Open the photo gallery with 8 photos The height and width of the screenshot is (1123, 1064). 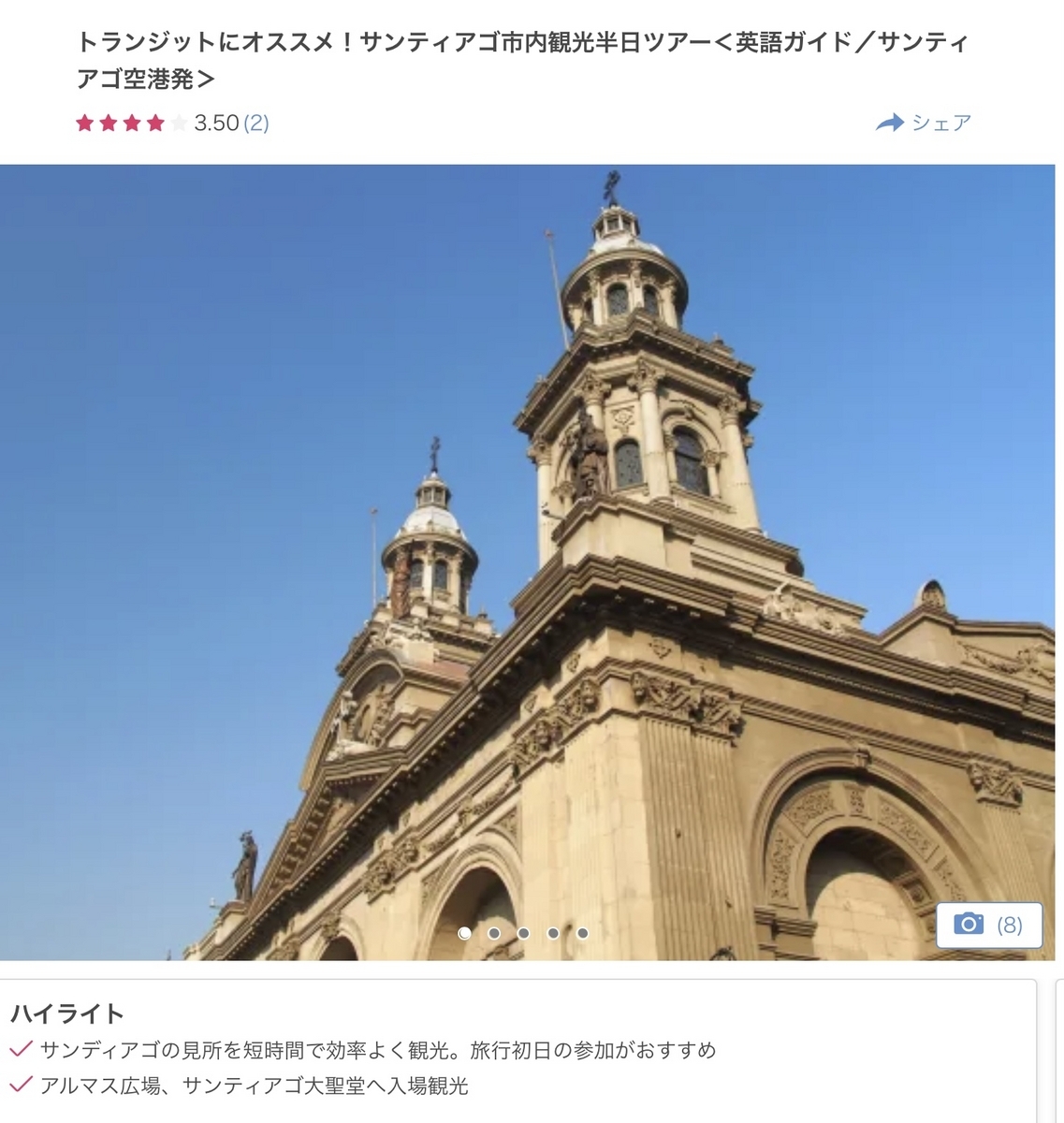coord(988,925)
